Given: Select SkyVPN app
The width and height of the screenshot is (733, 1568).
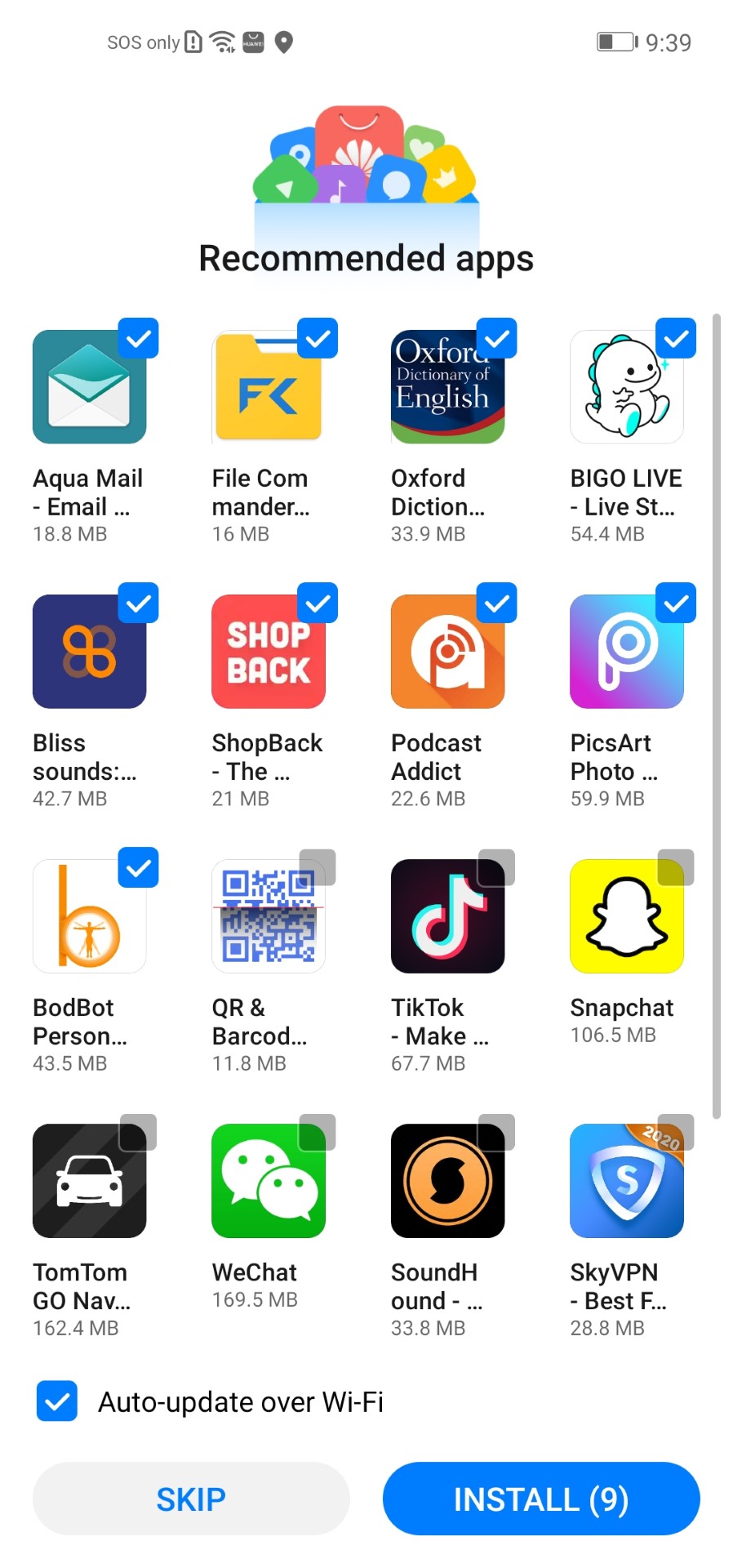Looking at the screenshot, I should (676, 1132).
